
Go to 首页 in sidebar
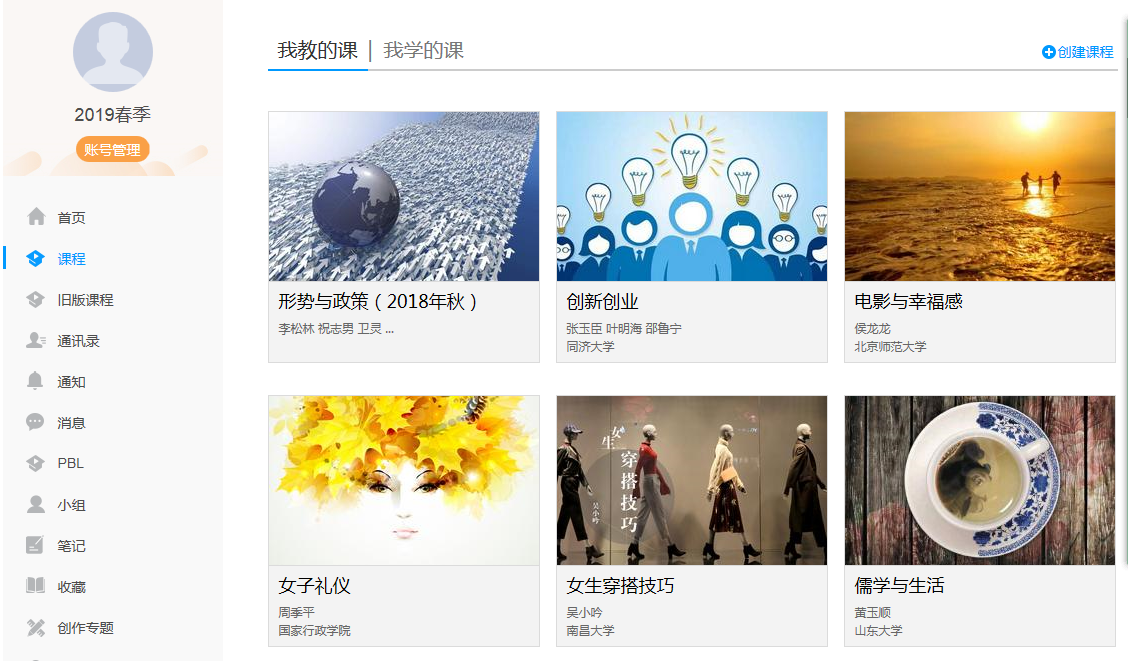tap(70, 218)
